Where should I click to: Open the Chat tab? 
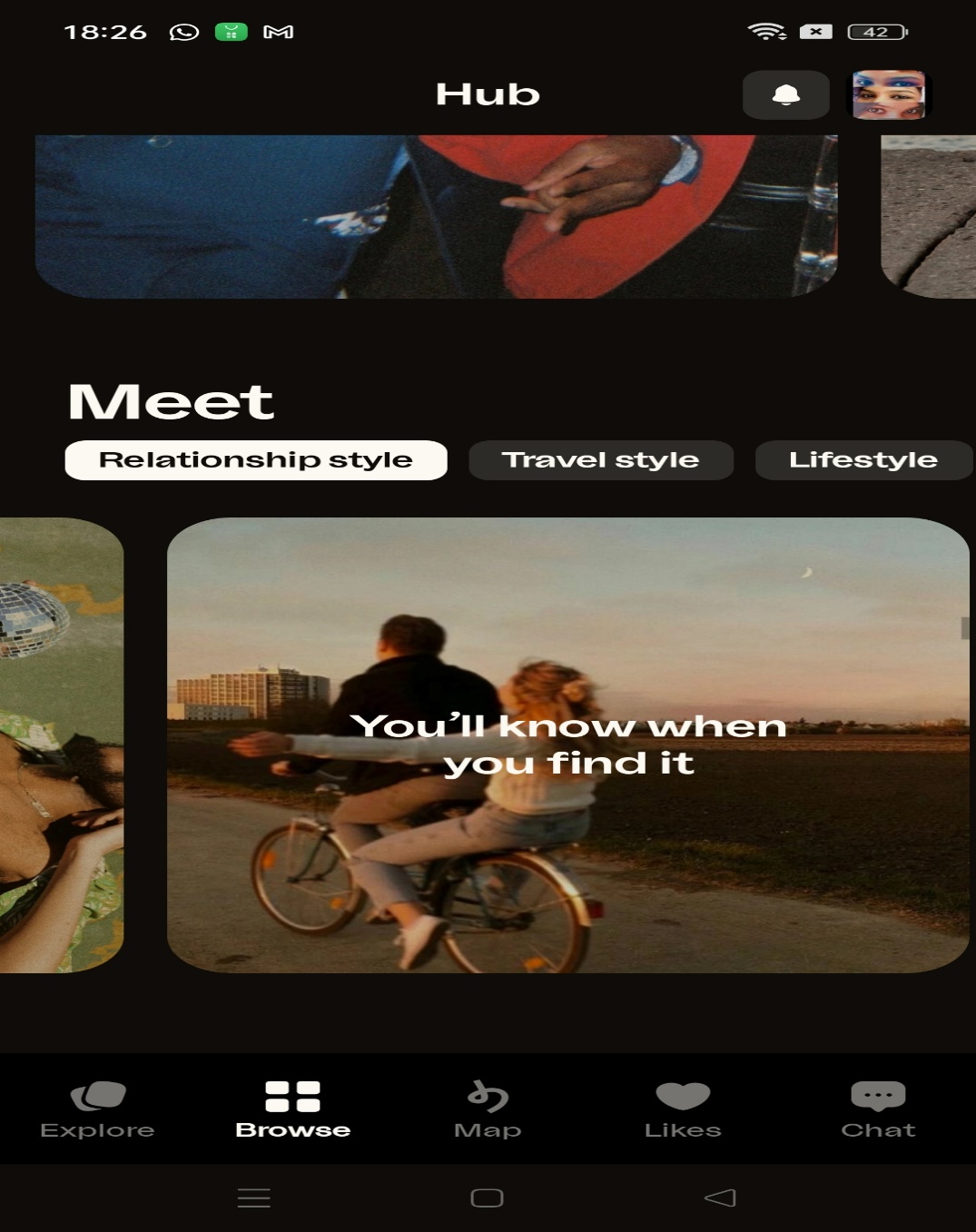point(878,1109)
